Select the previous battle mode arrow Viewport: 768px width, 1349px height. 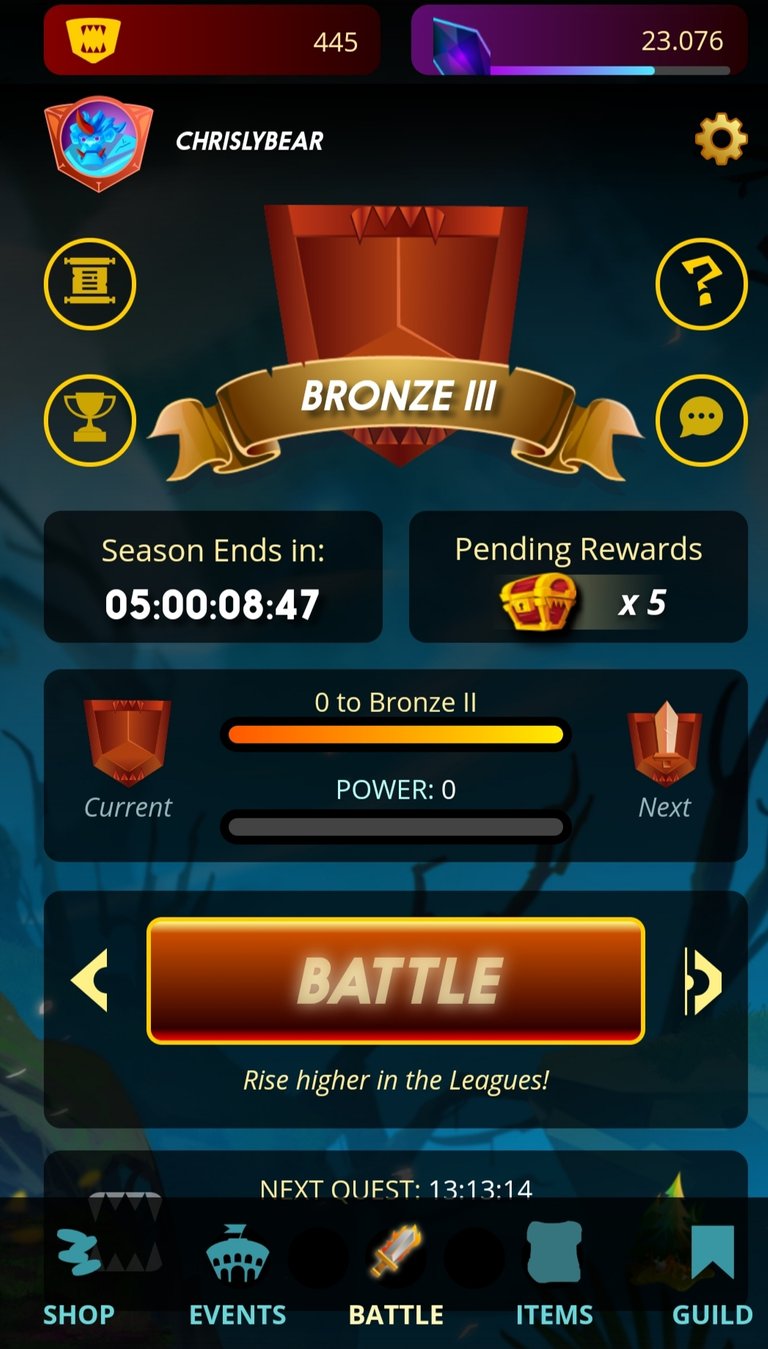tap(90, 980)
